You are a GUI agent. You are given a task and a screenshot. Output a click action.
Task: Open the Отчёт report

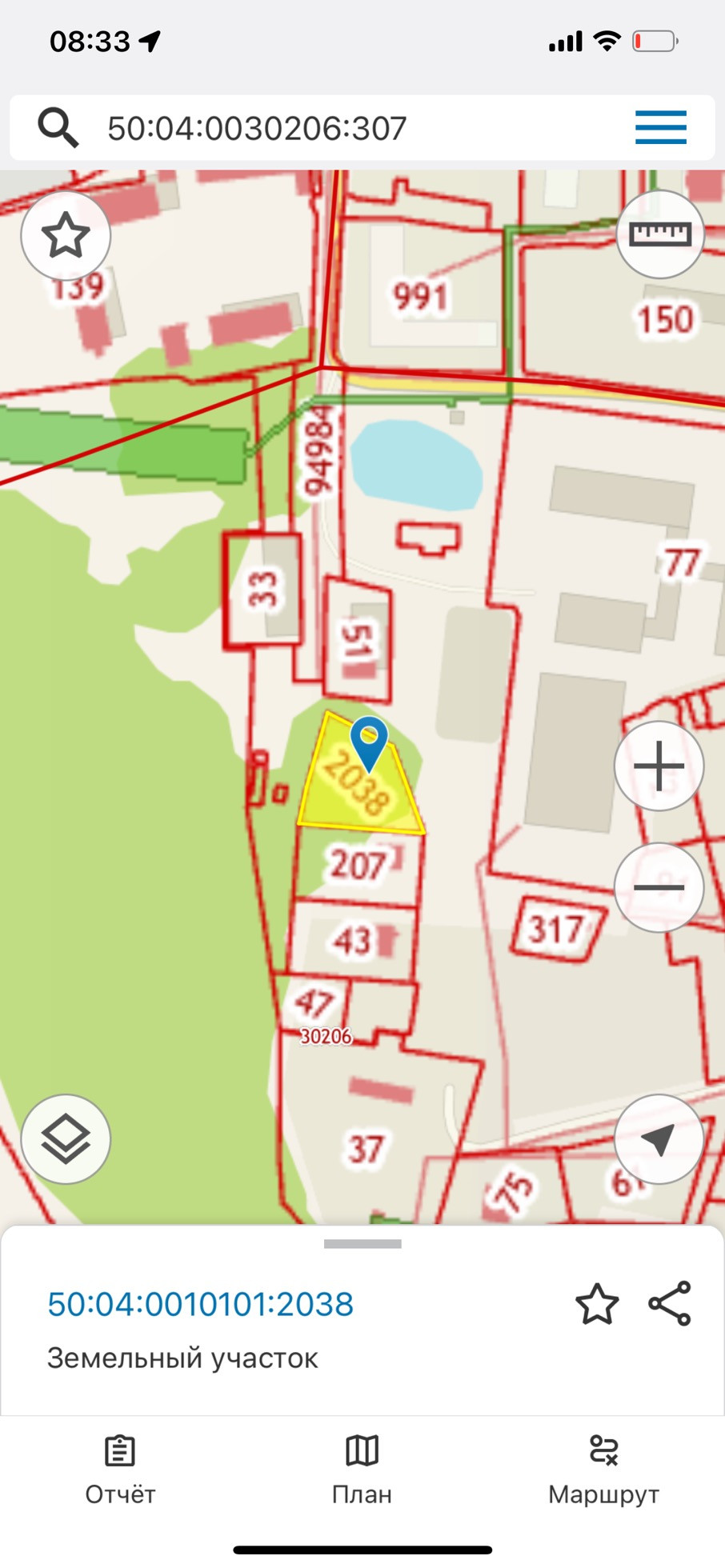(120, 1470)
